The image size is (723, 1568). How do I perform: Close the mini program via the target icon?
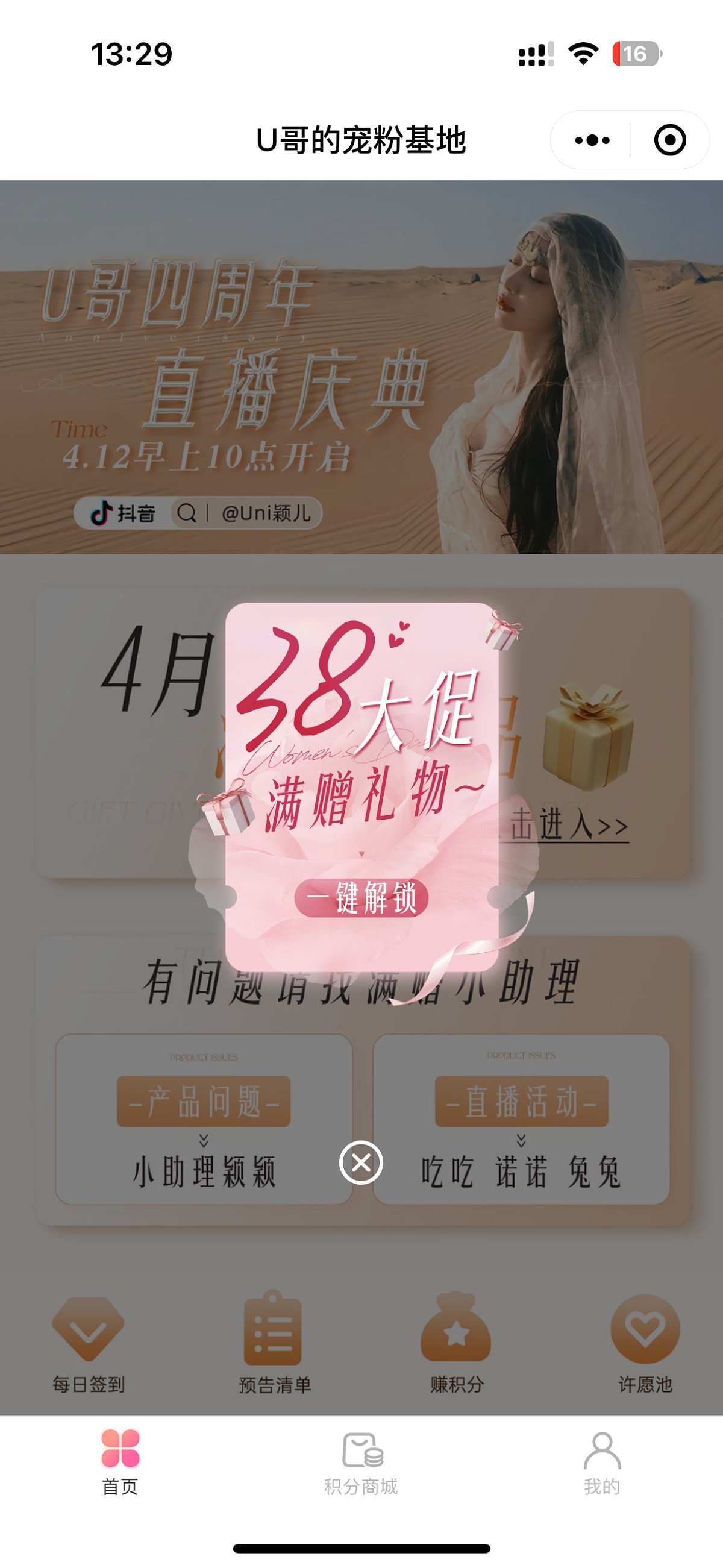point(670,140)
